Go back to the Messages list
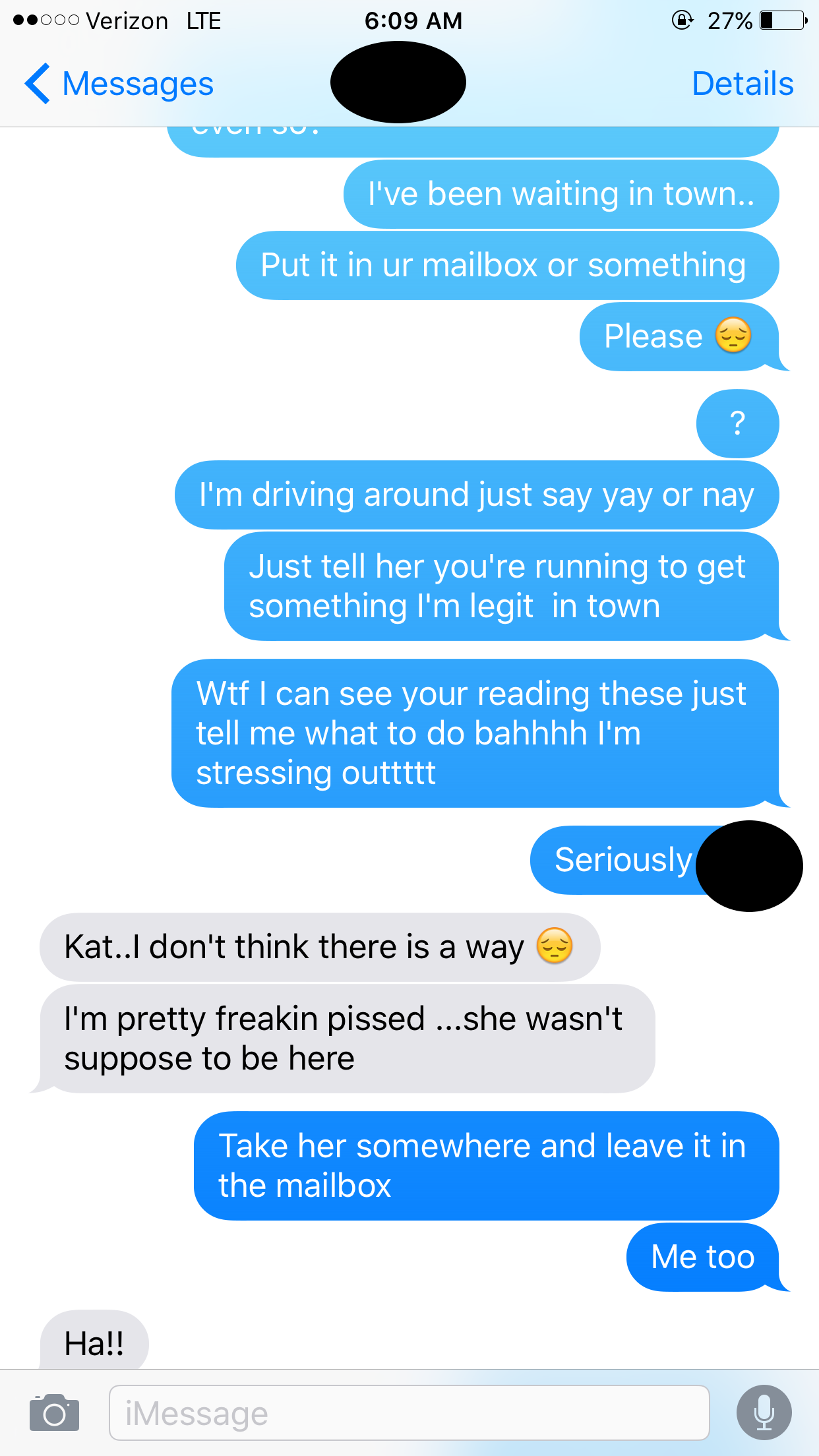This screenshot has width=819, height=1456. 119,84
